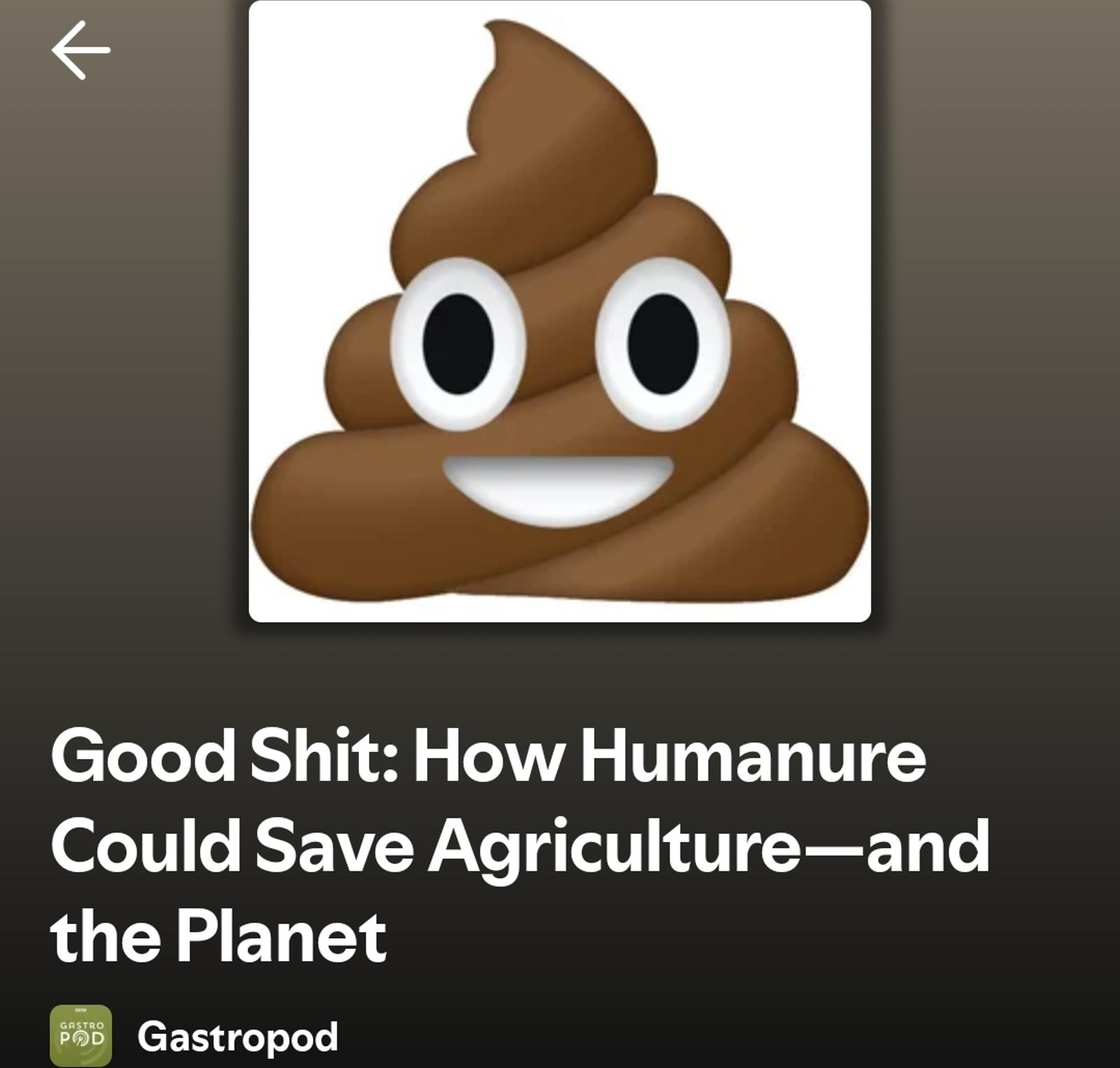Go back using the arrow
The width and height of the screenshot is (1120, 1068).
(80, 50)
